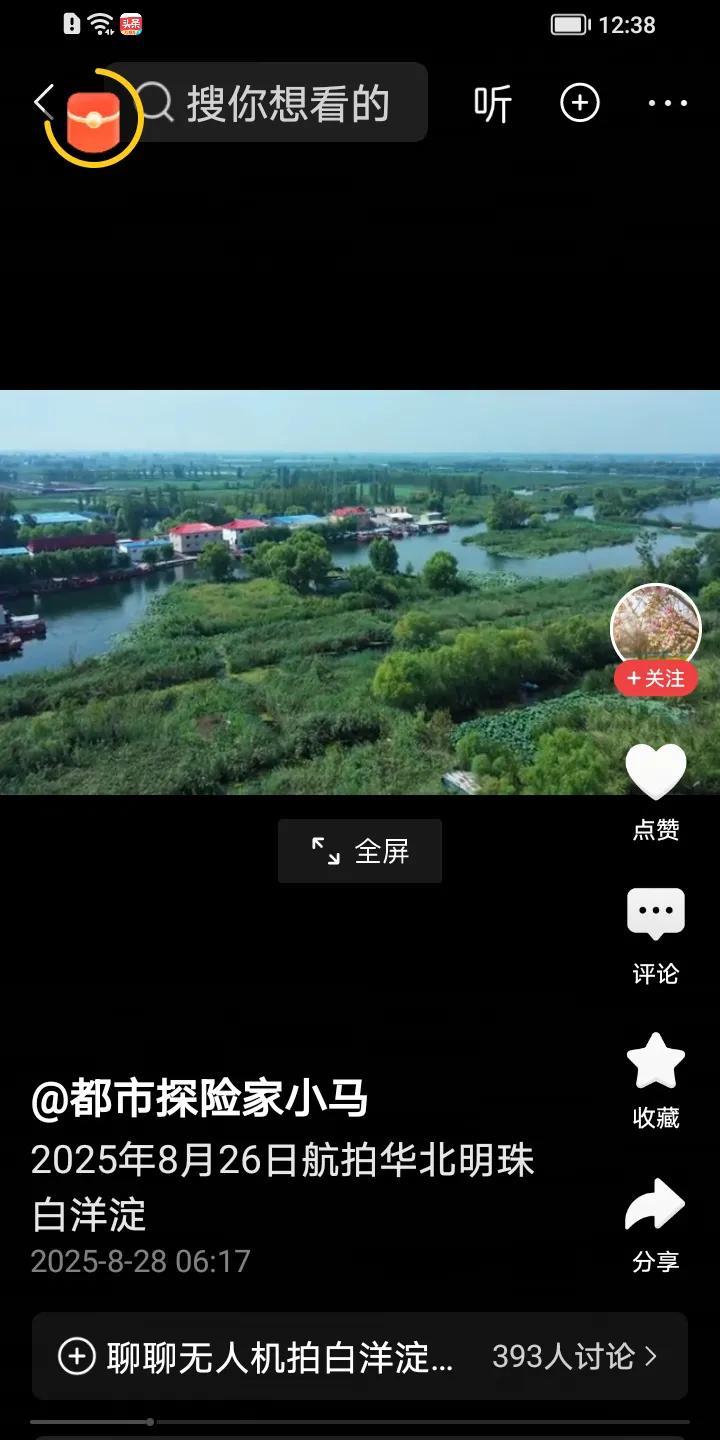Tap the video progress bar
The width and height of the screenshot is (720, 1440).
pyautogui.click(x=360, y=1421)
